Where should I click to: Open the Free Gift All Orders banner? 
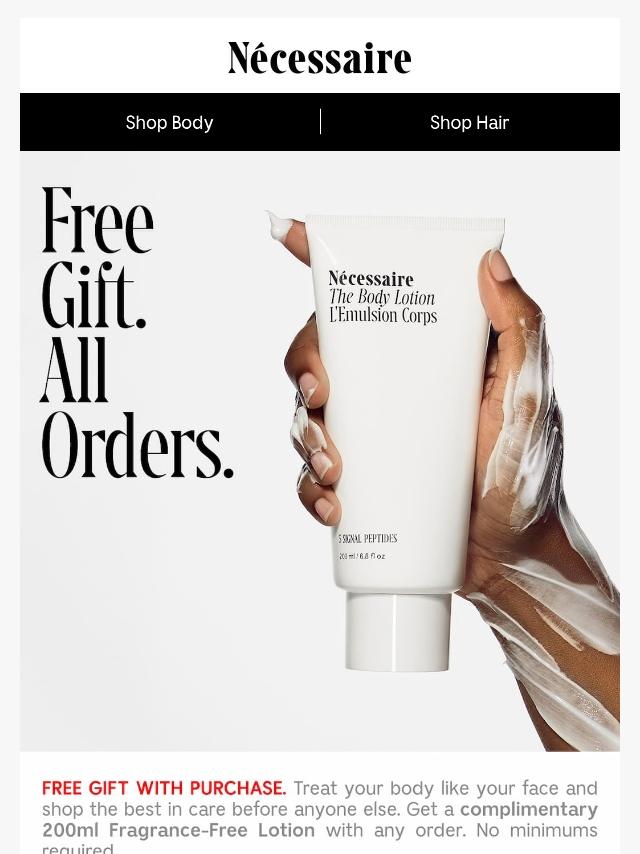point(320,450)
